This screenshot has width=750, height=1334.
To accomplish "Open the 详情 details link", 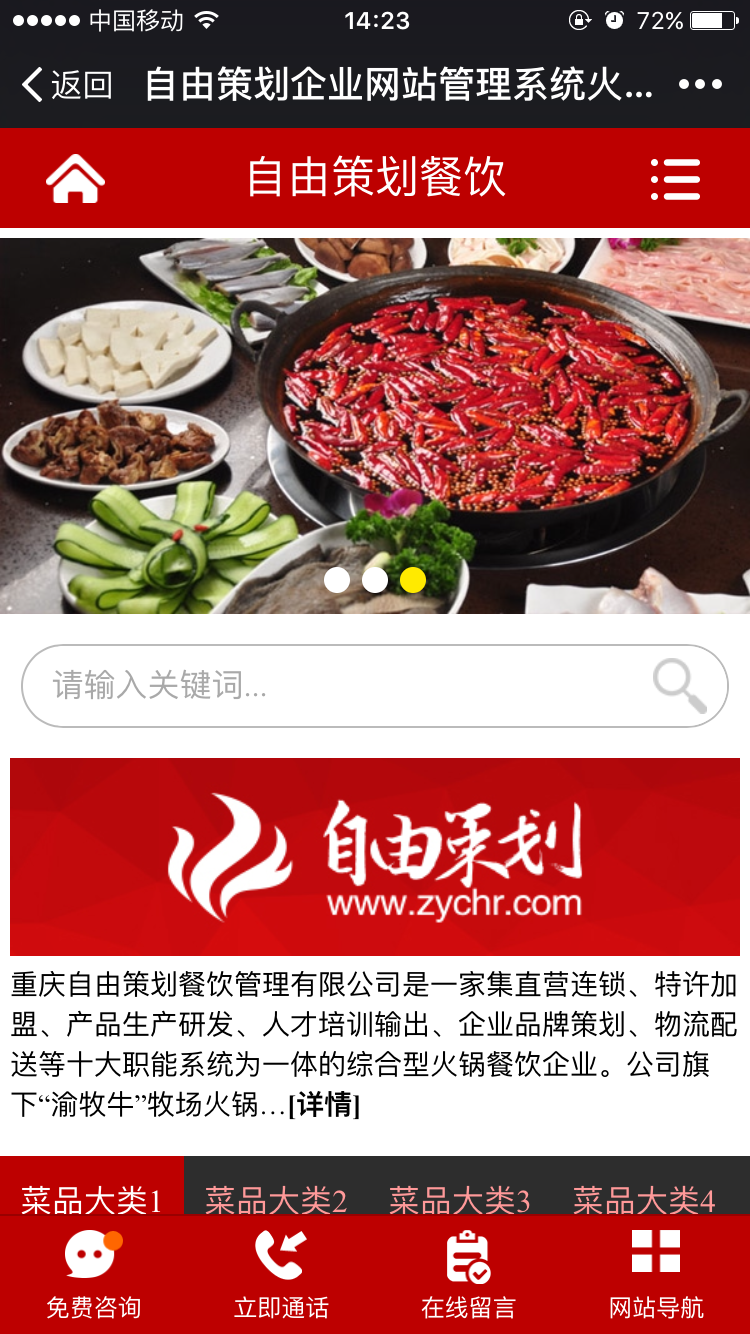I will (324, 1105).
